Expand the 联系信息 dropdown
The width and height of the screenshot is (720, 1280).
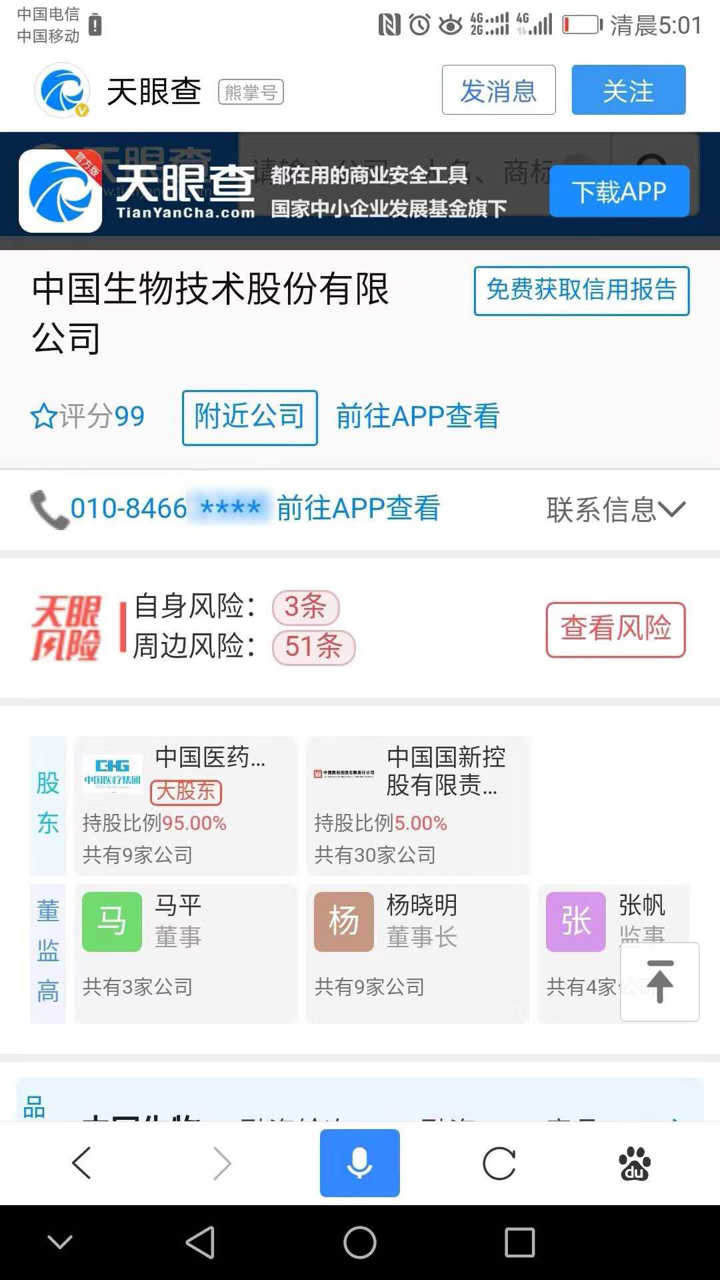point(615,509)
